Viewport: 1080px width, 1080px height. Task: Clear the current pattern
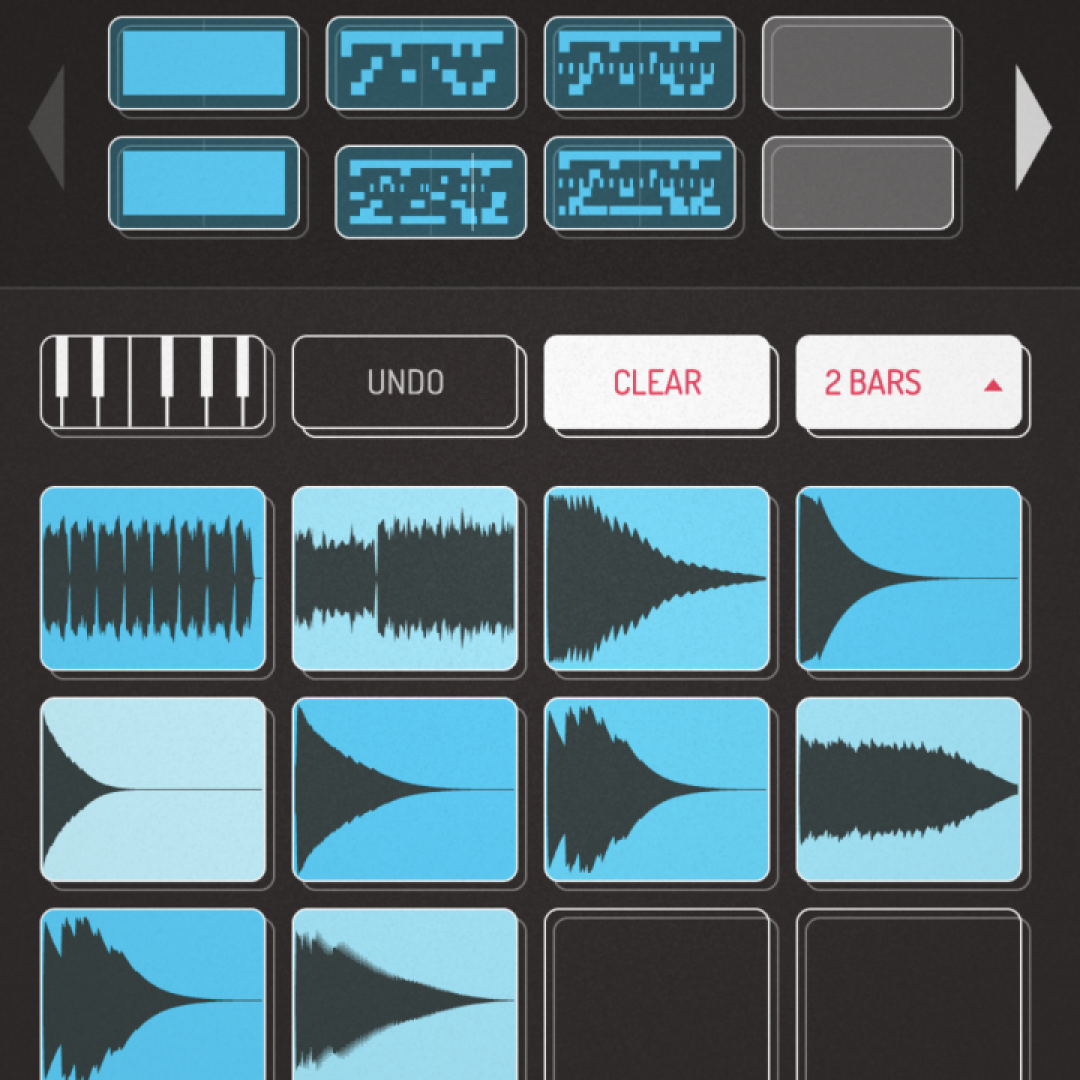[657, 382]
